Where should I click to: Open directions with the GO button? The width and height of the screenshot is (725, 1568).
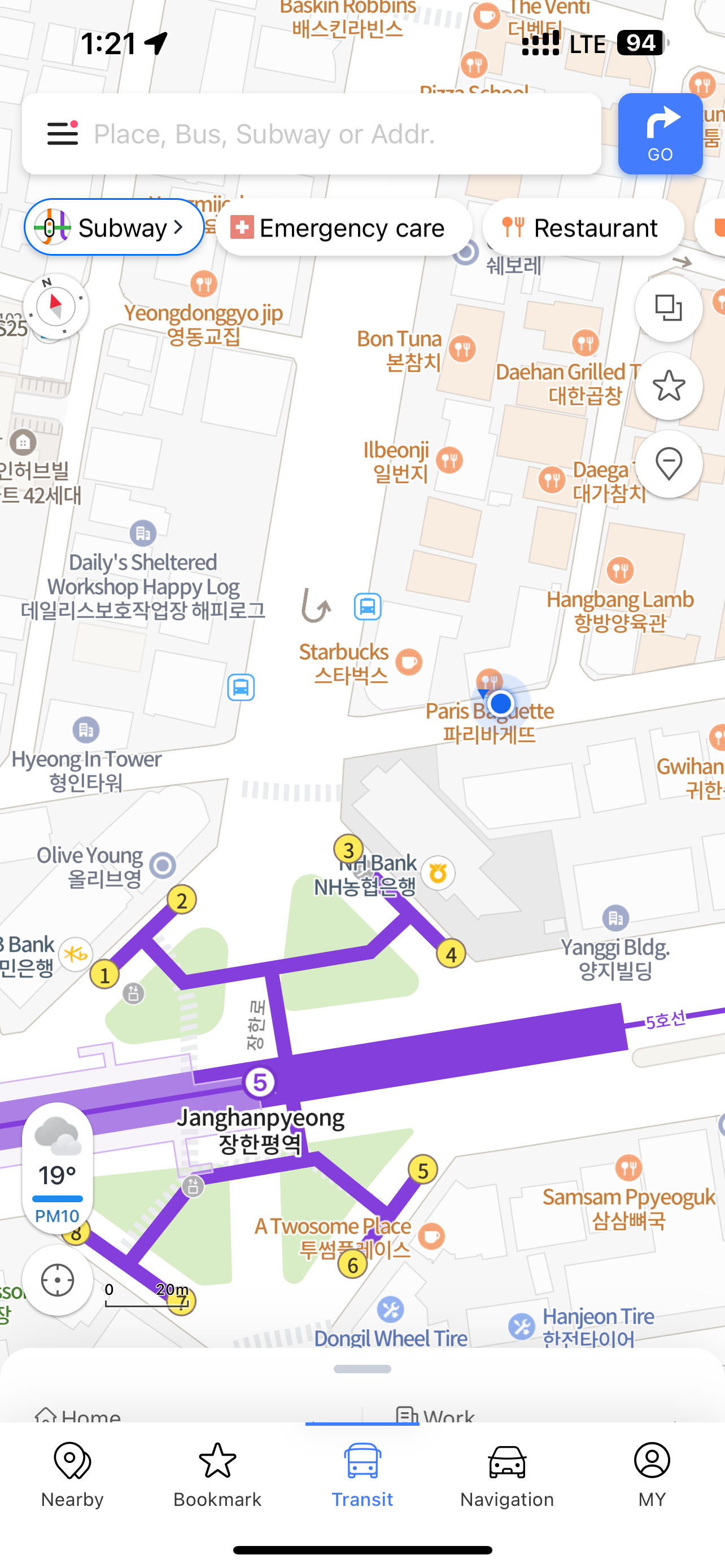660,134
